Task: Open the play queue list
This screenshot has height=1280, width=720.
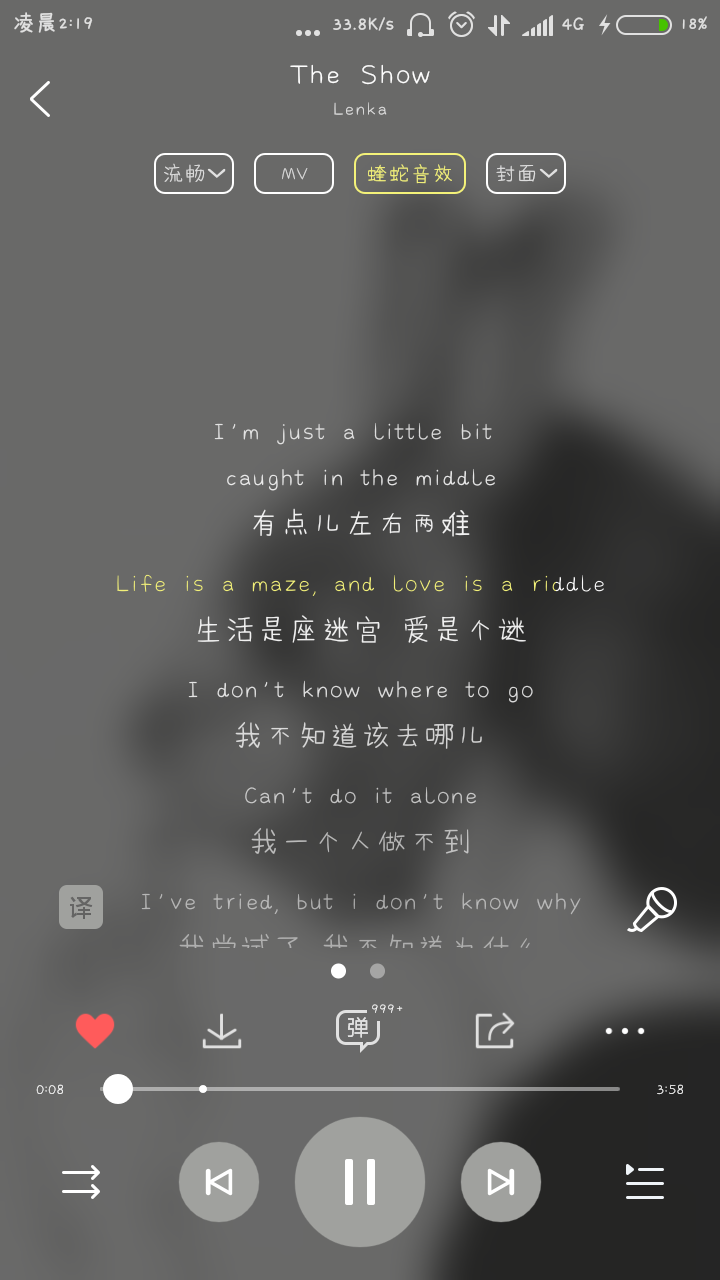Action: (x=645, y=1182)
